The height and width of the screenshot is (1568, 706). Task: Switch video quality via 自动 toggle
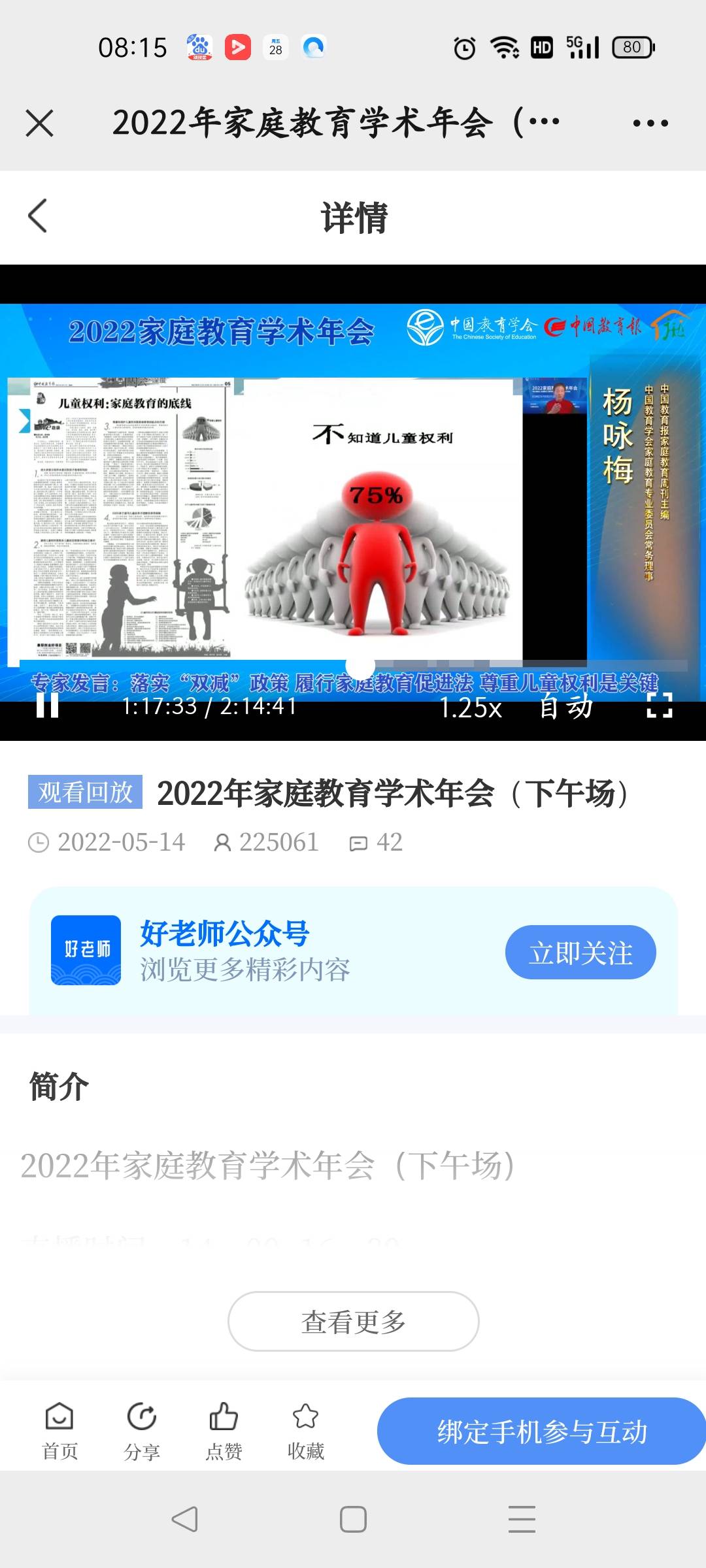[x=565, y=706]
